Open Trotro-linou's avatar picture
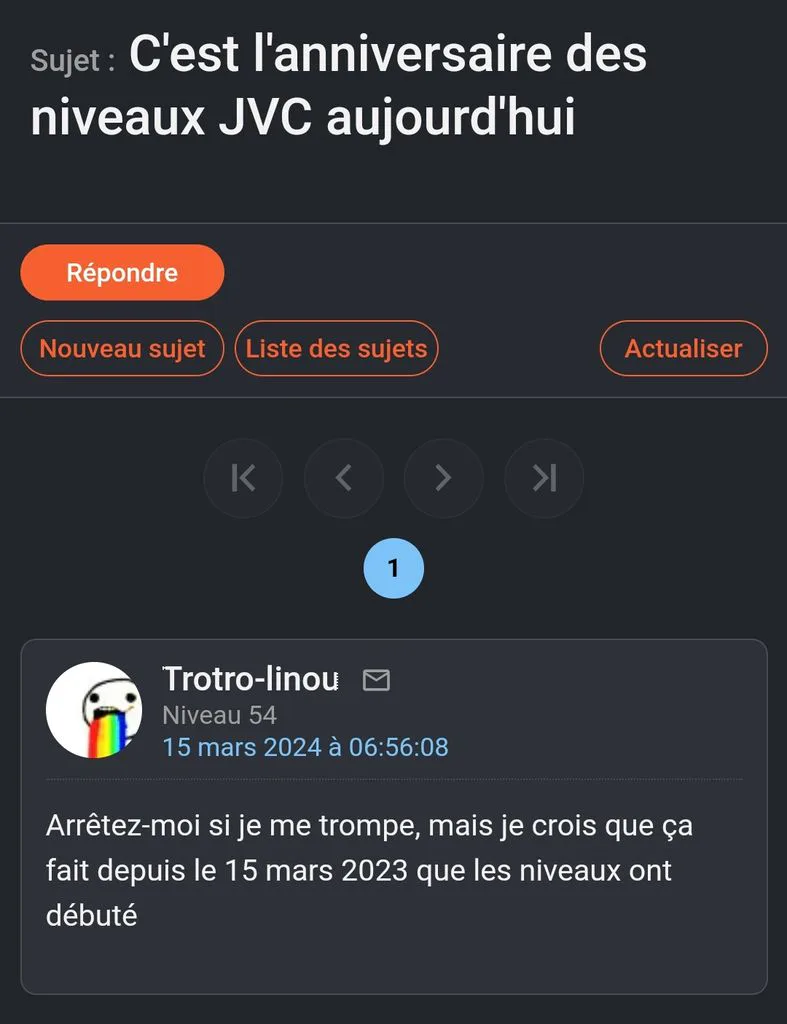Viewport: 787px width, 1024px height. 94,710
